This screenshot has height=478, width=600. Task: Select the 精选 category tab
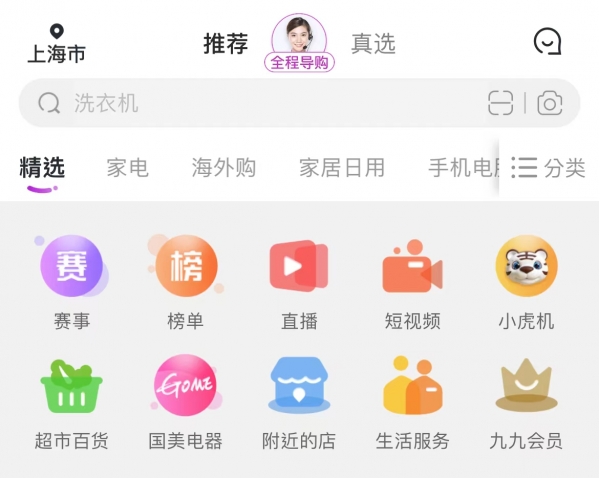[42, 168]
